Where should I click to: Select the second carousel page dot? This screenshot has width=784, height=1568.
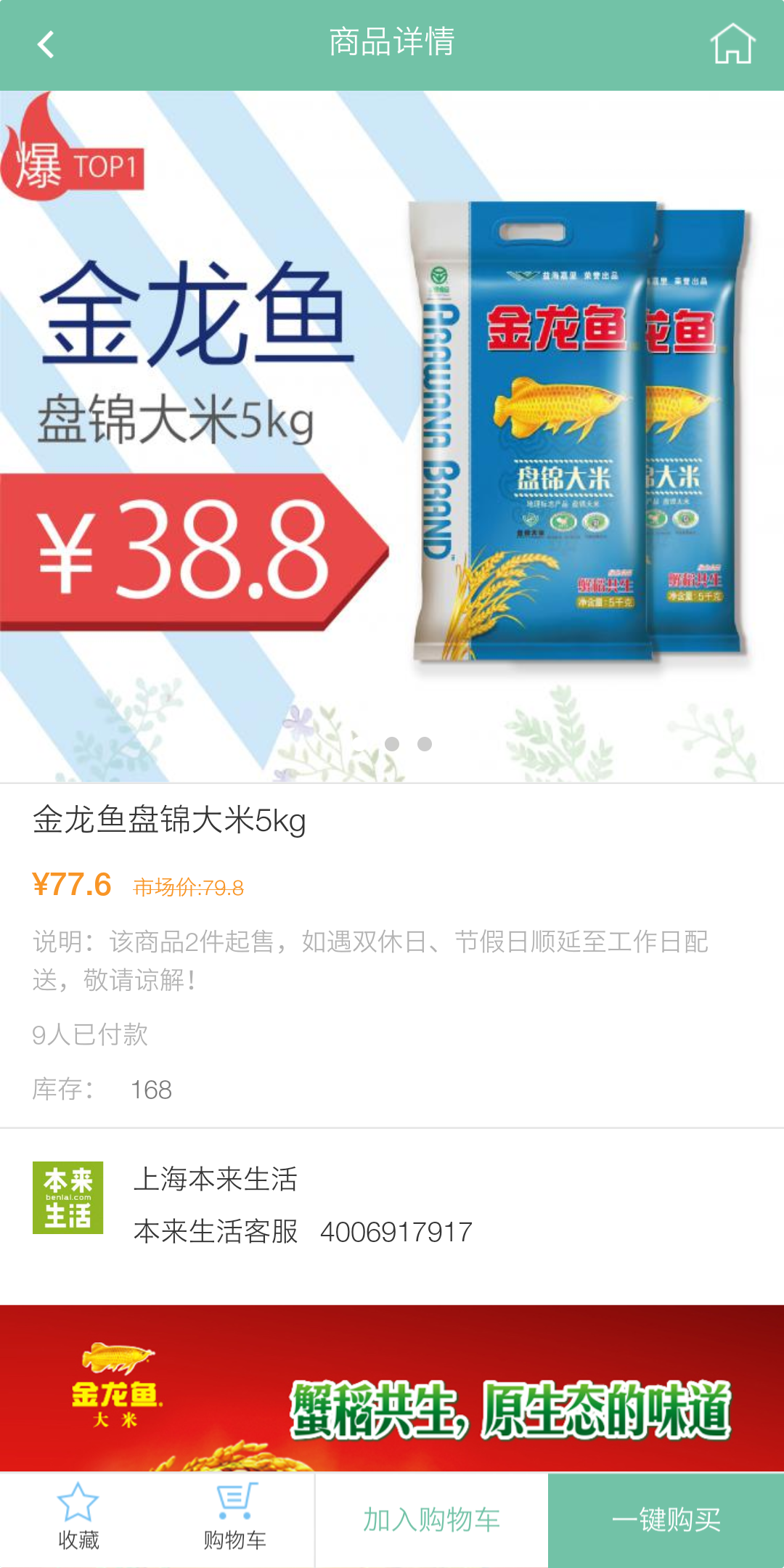coord(425,744)
